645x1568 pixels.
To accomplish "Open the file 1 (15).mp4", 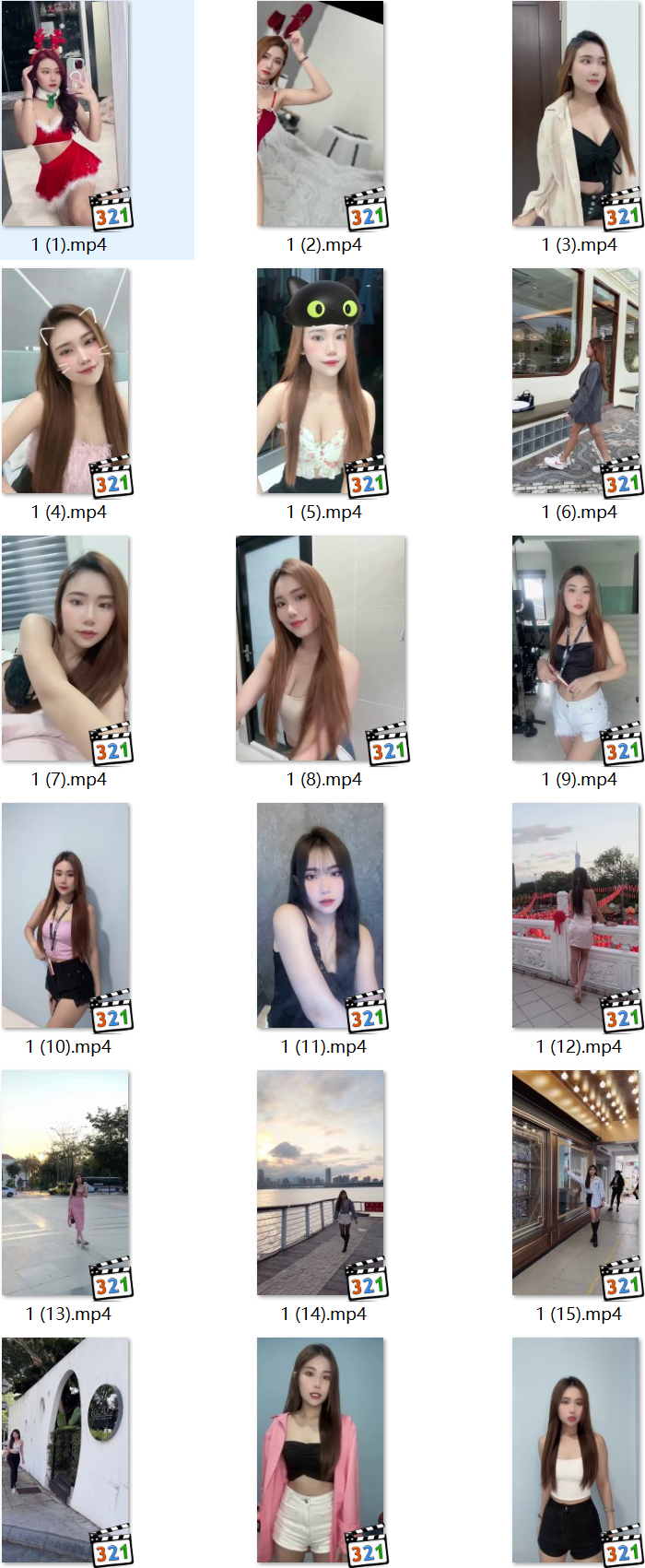I will point(576,1184).
